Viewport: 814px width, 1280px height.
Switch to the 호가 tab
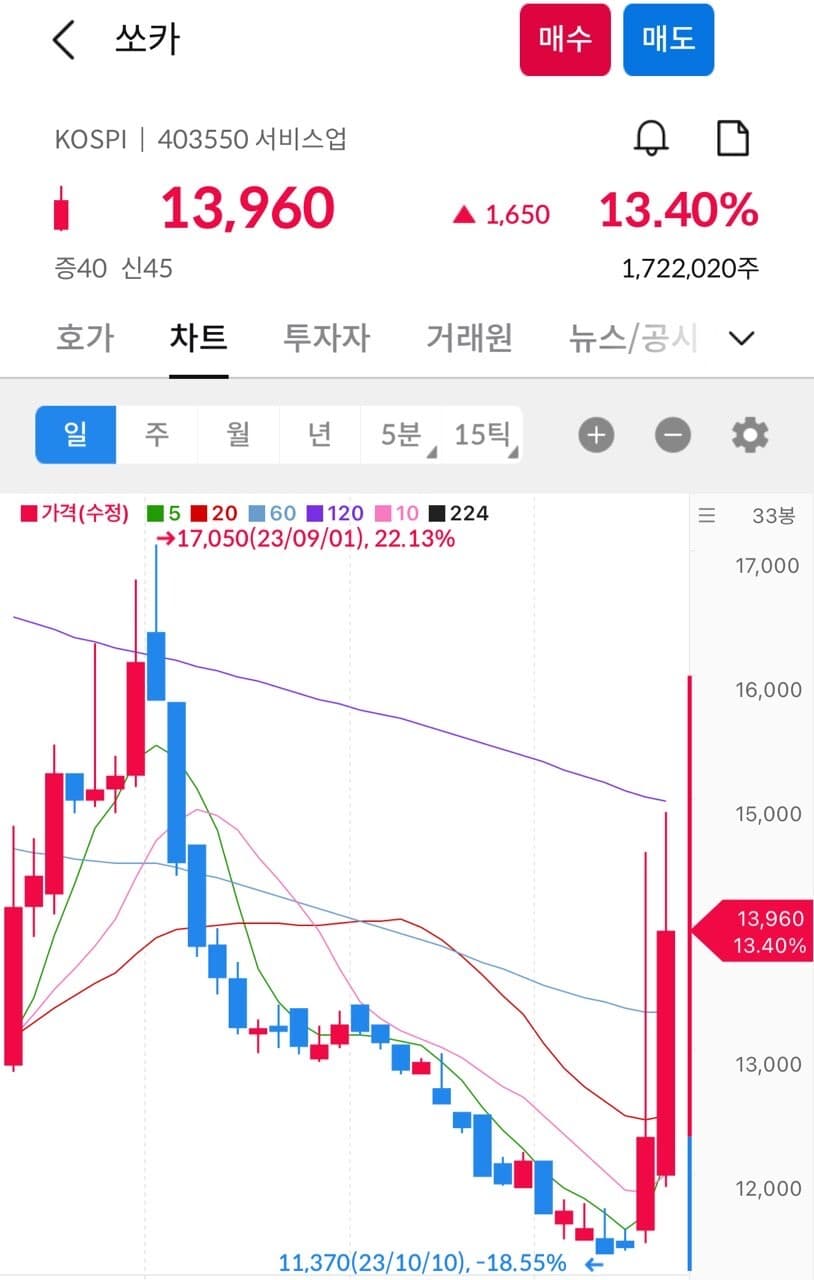(x=85, y=338)
